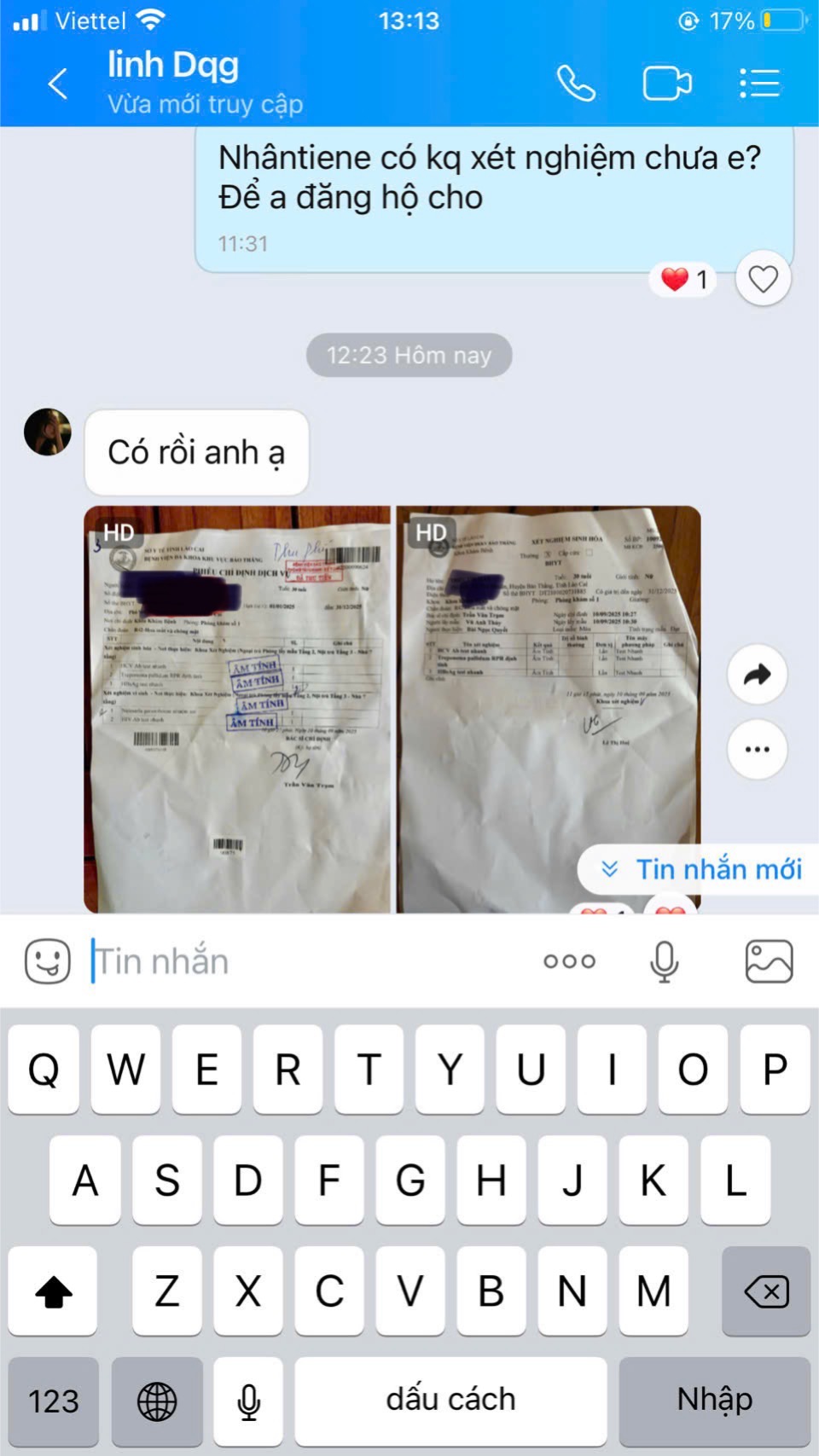The image size is (819, 1456).
Task: Attach a photo from gallery
Action: pos(769,961)
